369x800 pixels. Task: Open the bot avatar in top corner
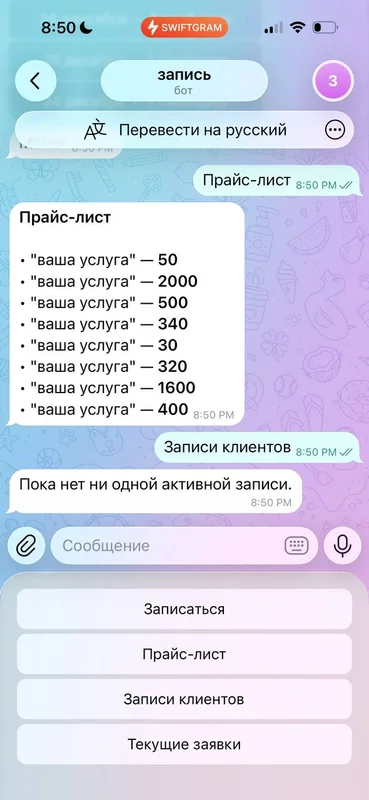tap(333, 81)
